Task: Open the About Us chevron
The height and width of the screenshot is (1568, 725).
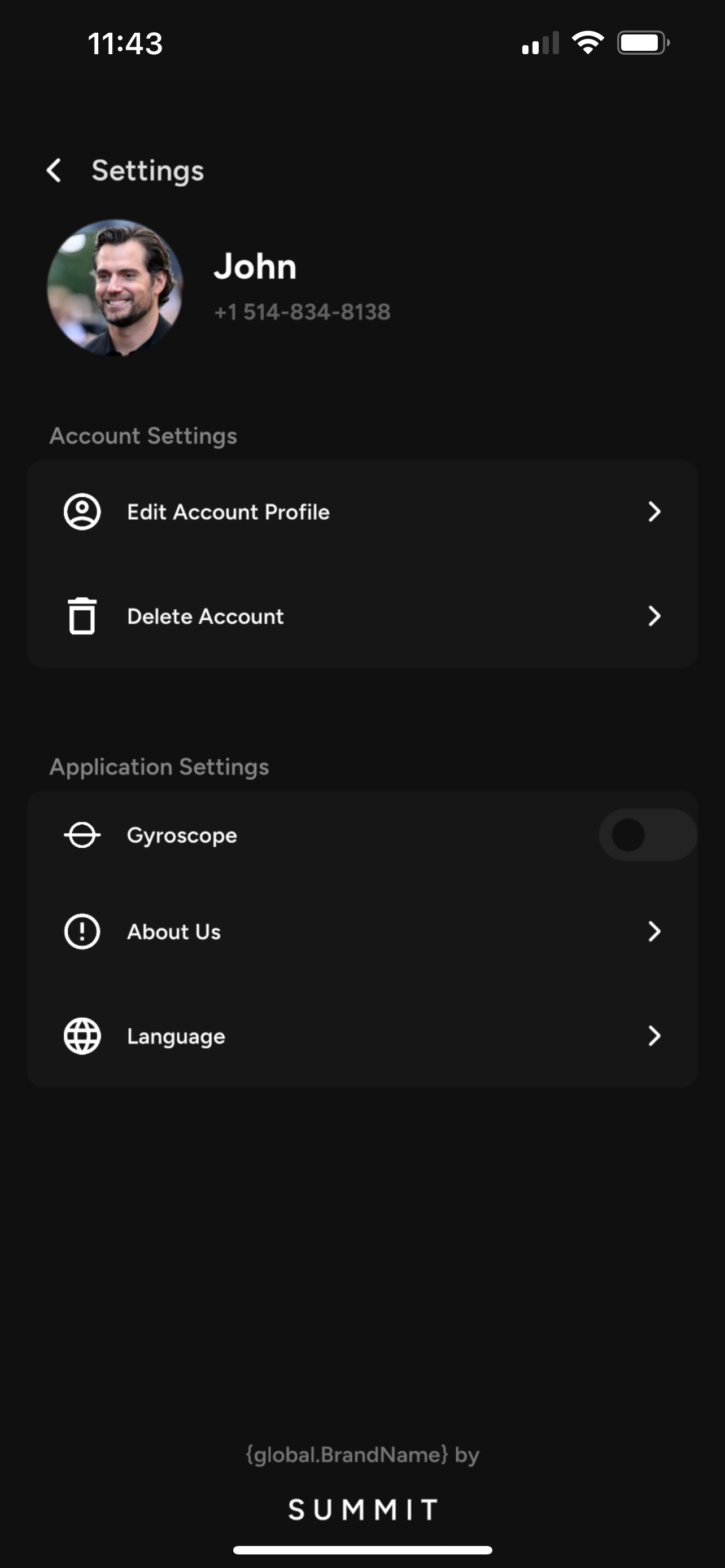Action: (654, 931)
